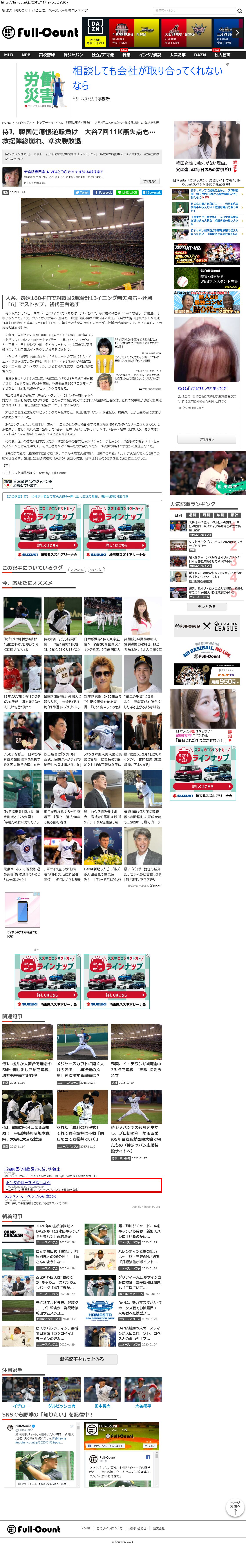Share the article on Twitter

pos(82,192)
